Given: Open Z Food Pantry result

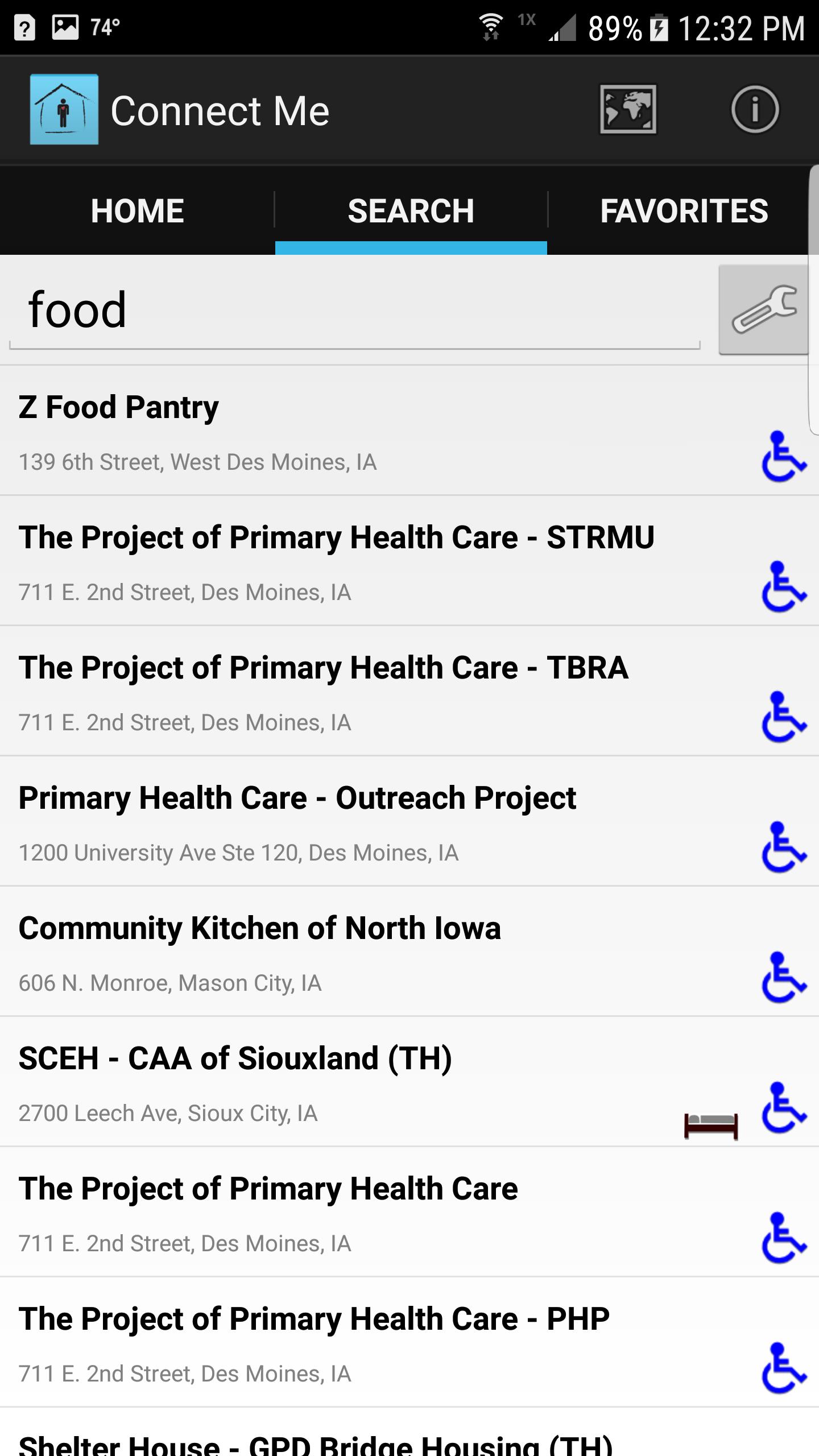Looking at the screenshot, I should (x=409, y=431).
